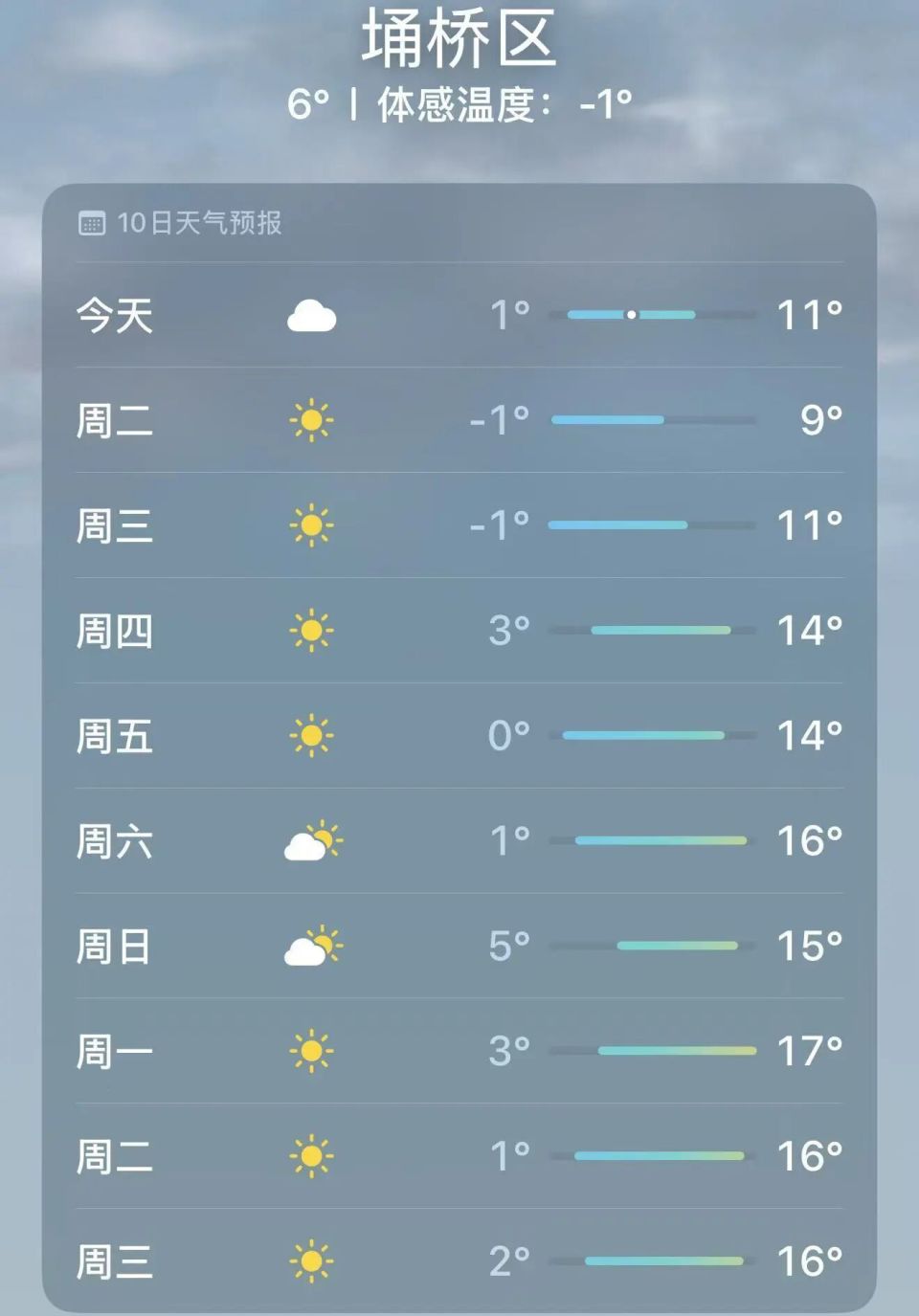The image size is (919, 1316).
Task: Tap the cloudy weather icon for 今天
Action: click(x=311, y=314)
